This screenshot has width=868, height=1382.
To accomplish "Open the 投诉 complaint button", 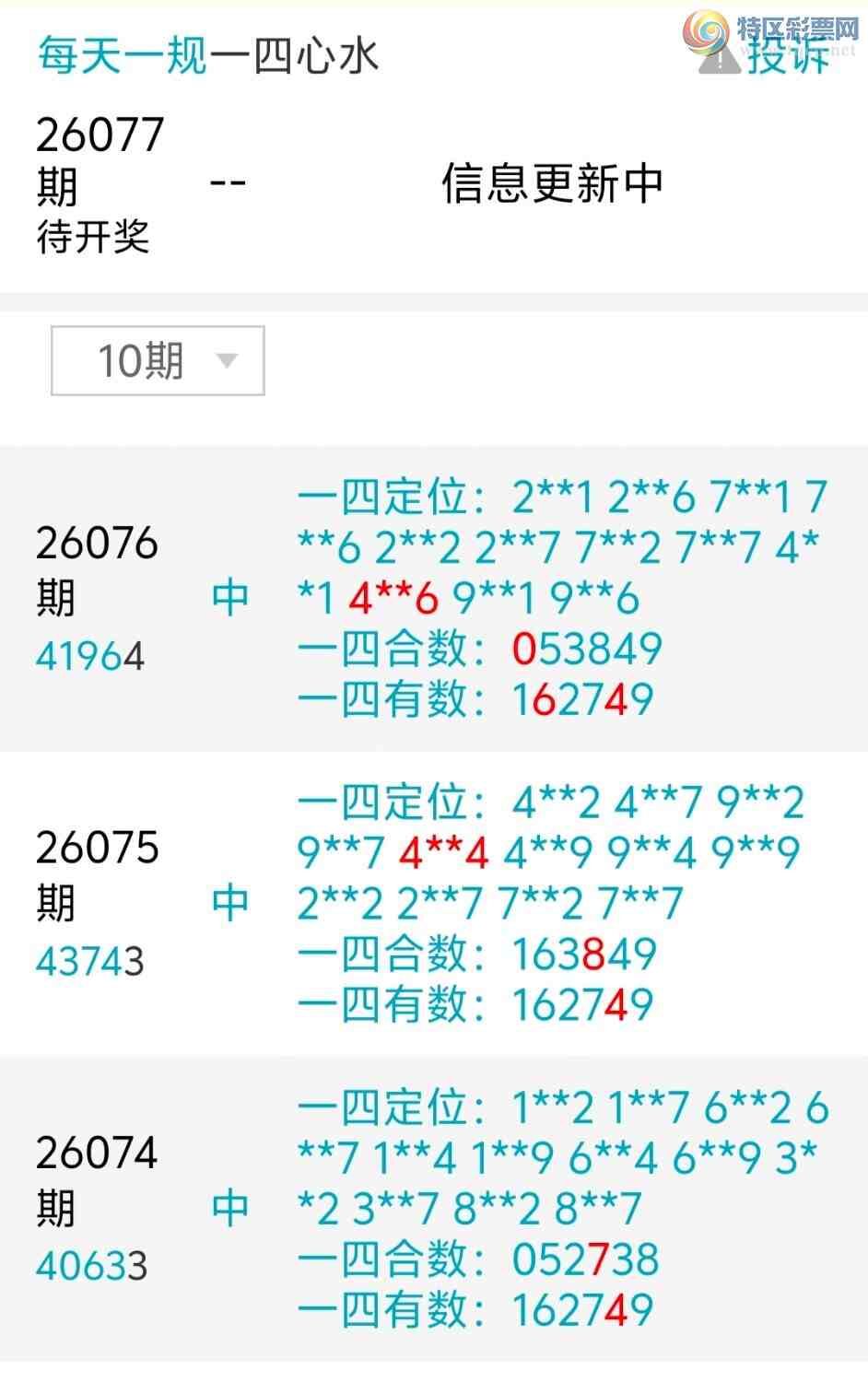I will coord(768,57).
